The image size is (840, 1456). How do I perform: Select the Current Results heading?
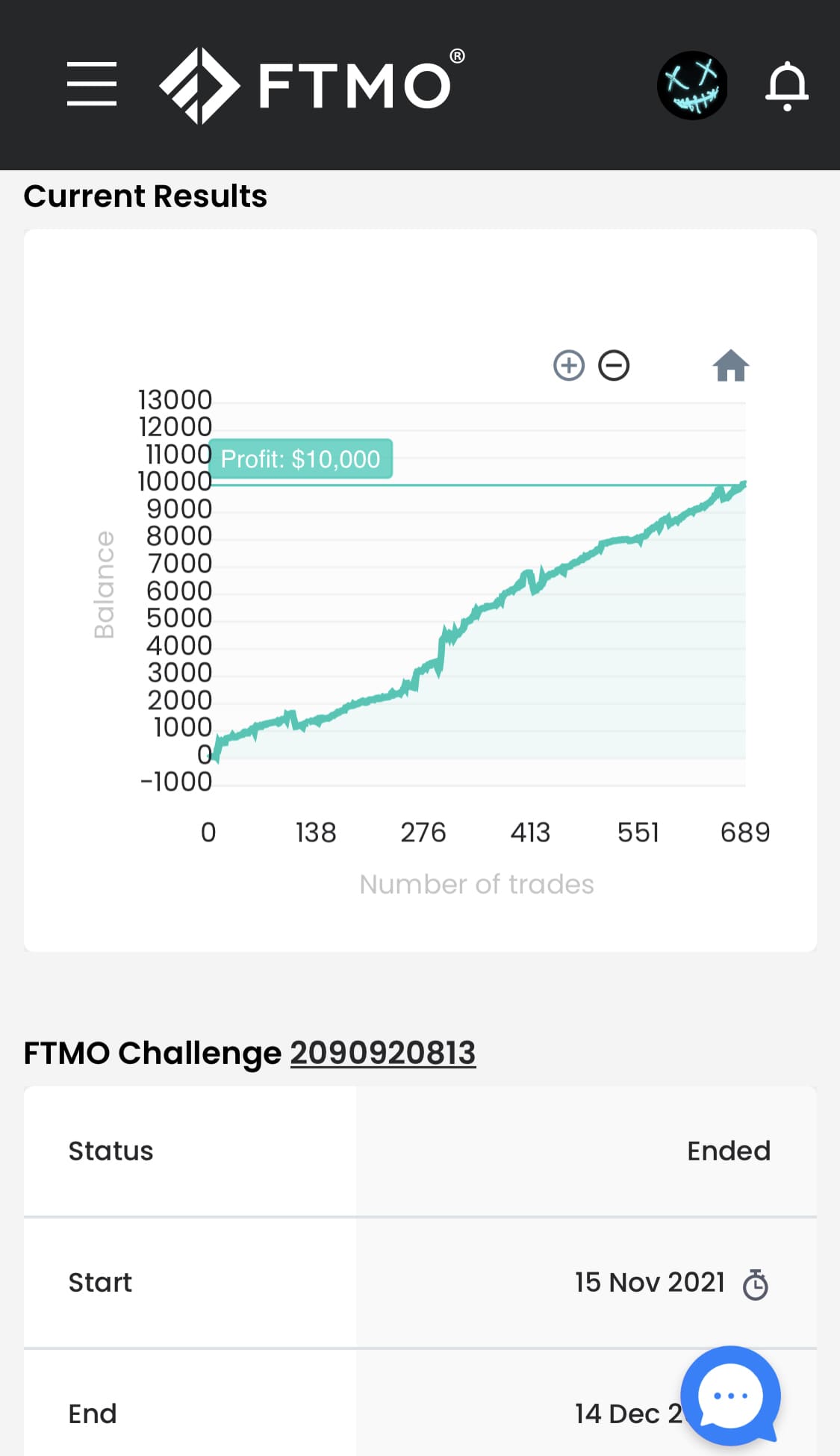145,196
